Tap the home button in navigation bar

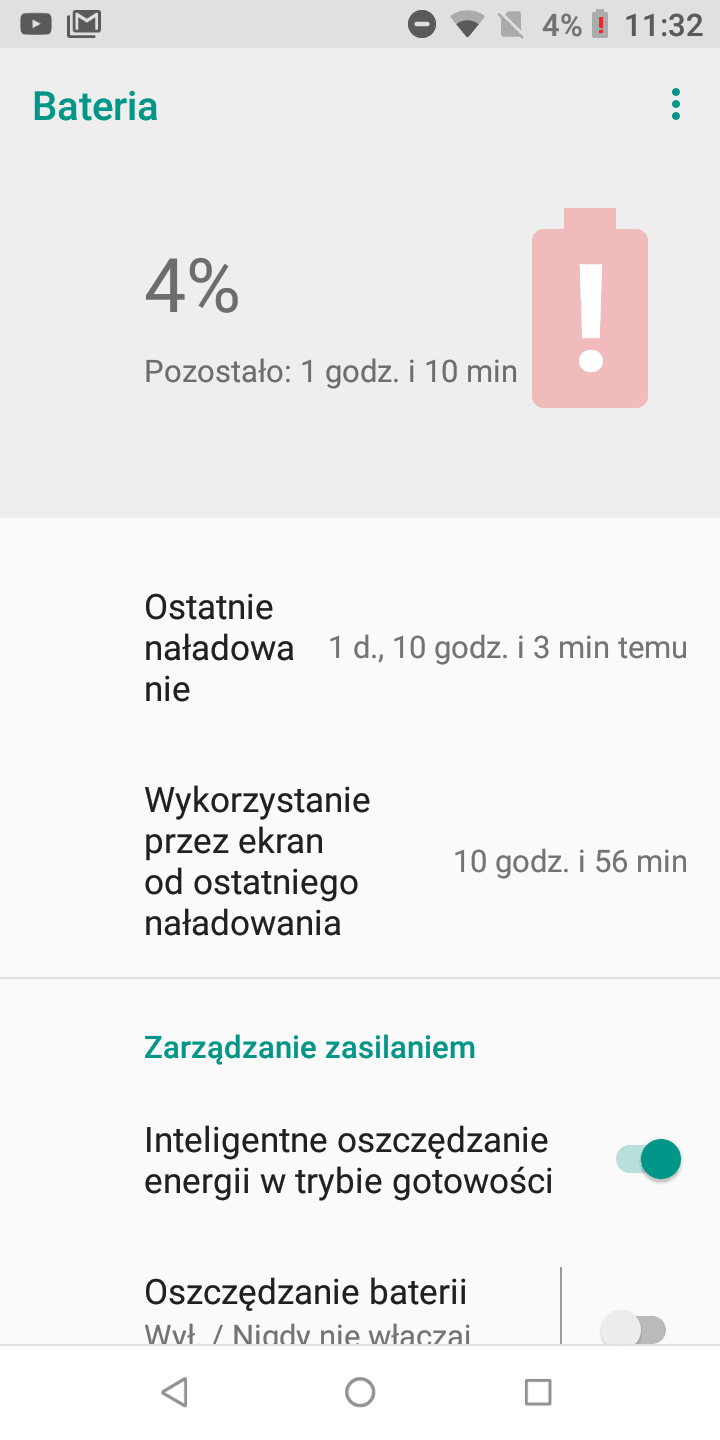click(360, 1392)
